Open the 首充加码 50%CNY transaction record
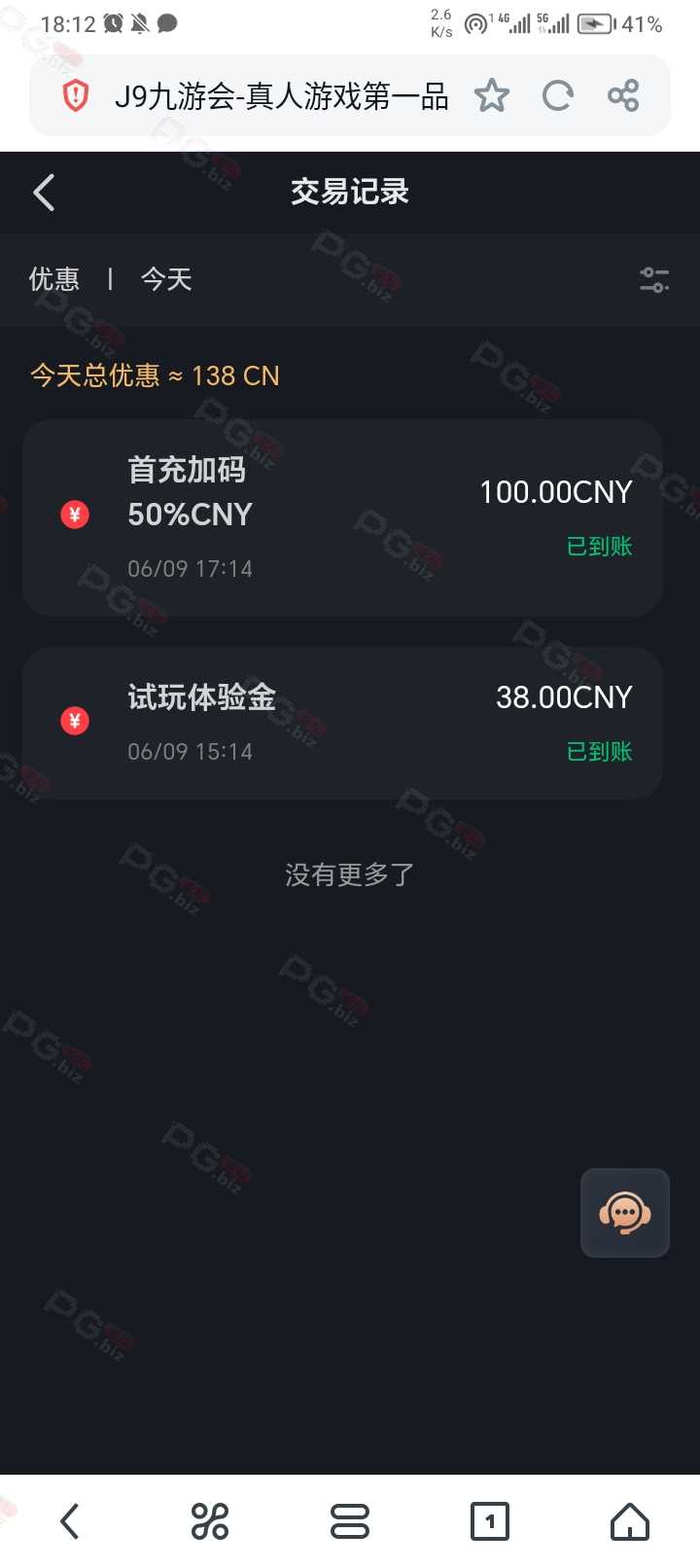Screen dimensions: 700x1568 (342, 517)
